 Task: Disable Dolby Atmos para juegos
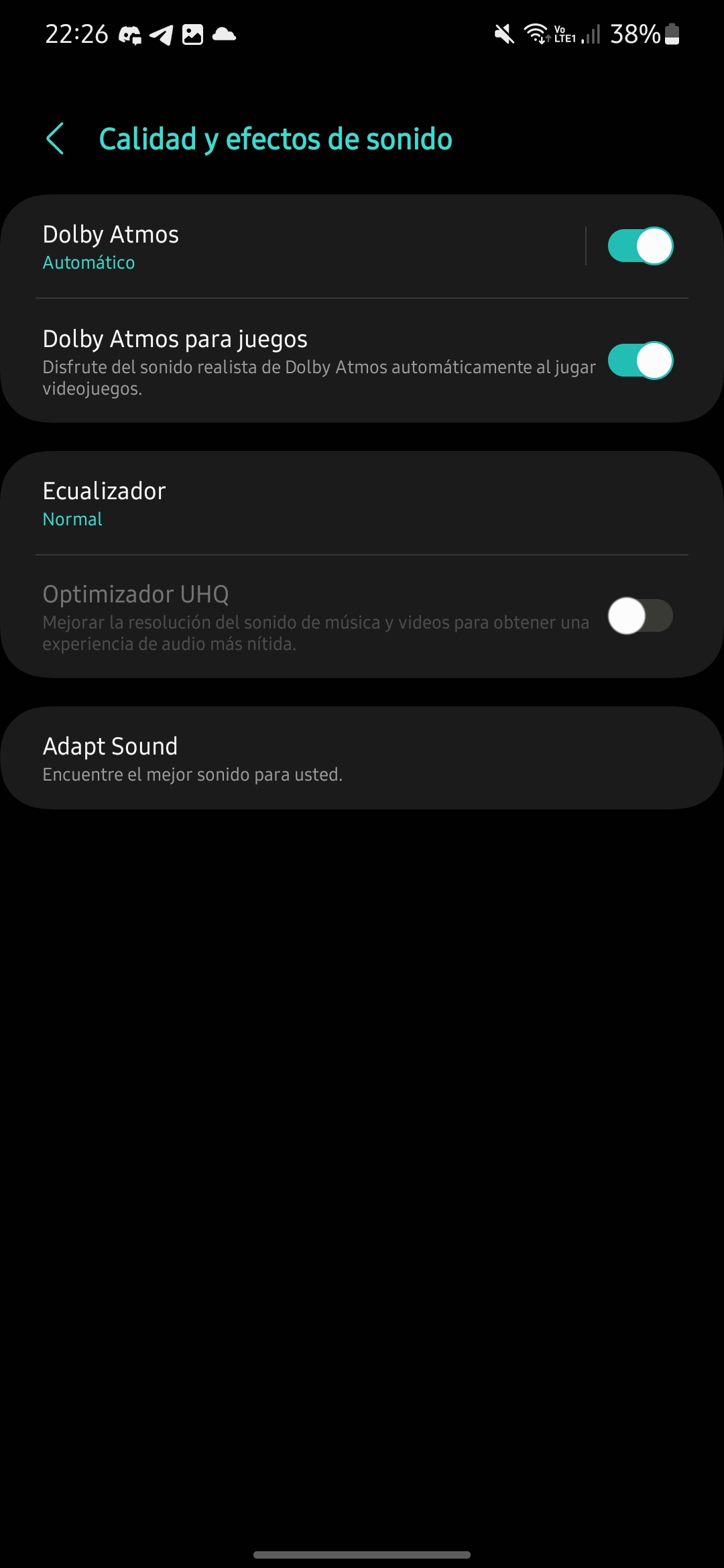click(640, 361)
